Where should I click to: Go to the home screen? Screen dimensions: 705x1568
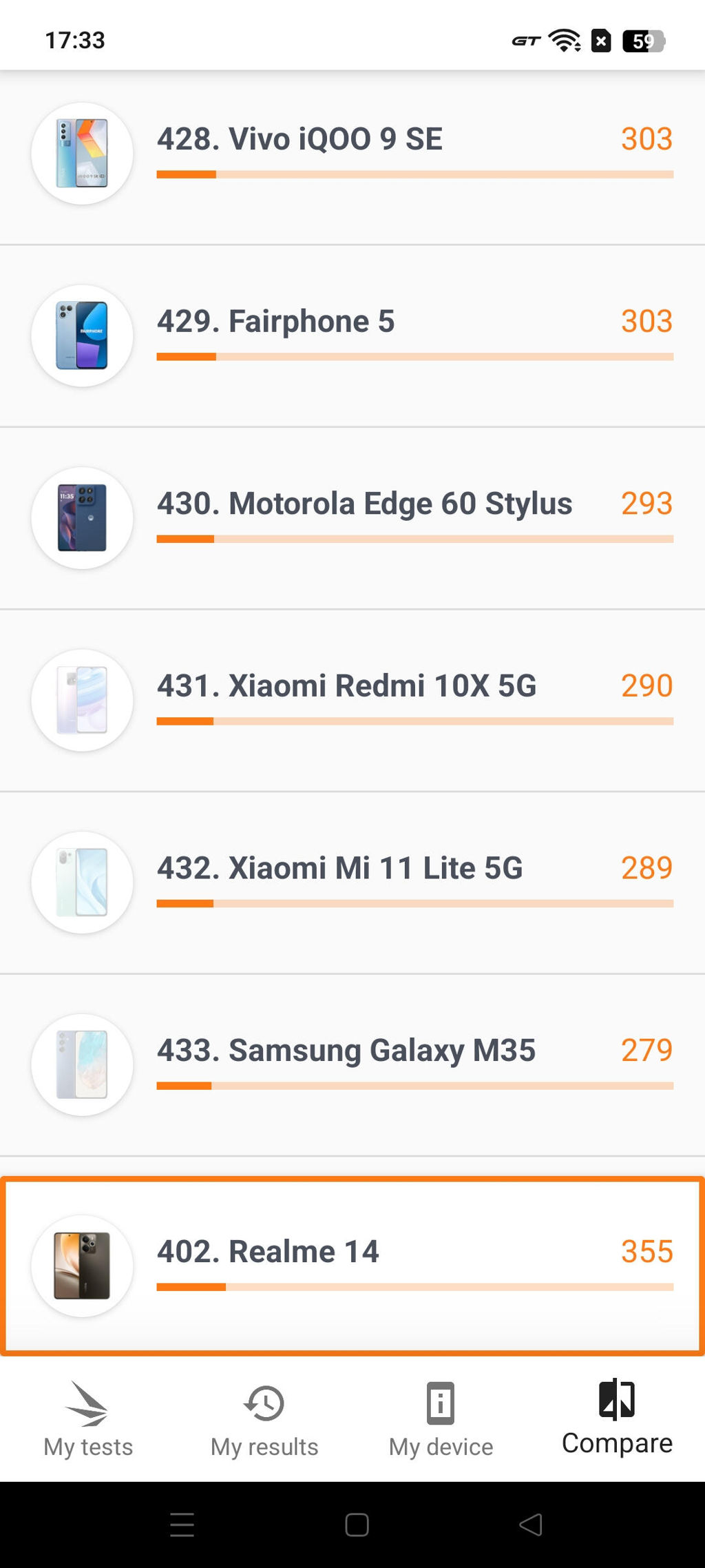(357, 1525)
